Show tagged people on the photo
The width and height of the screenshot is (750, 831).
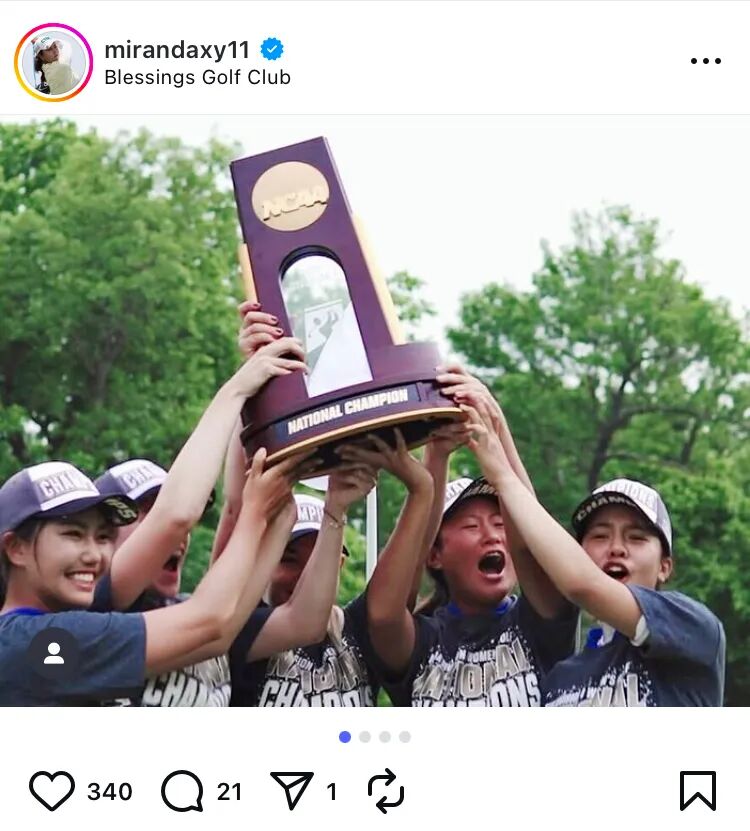pyautogui.click(x=54, y=654)
